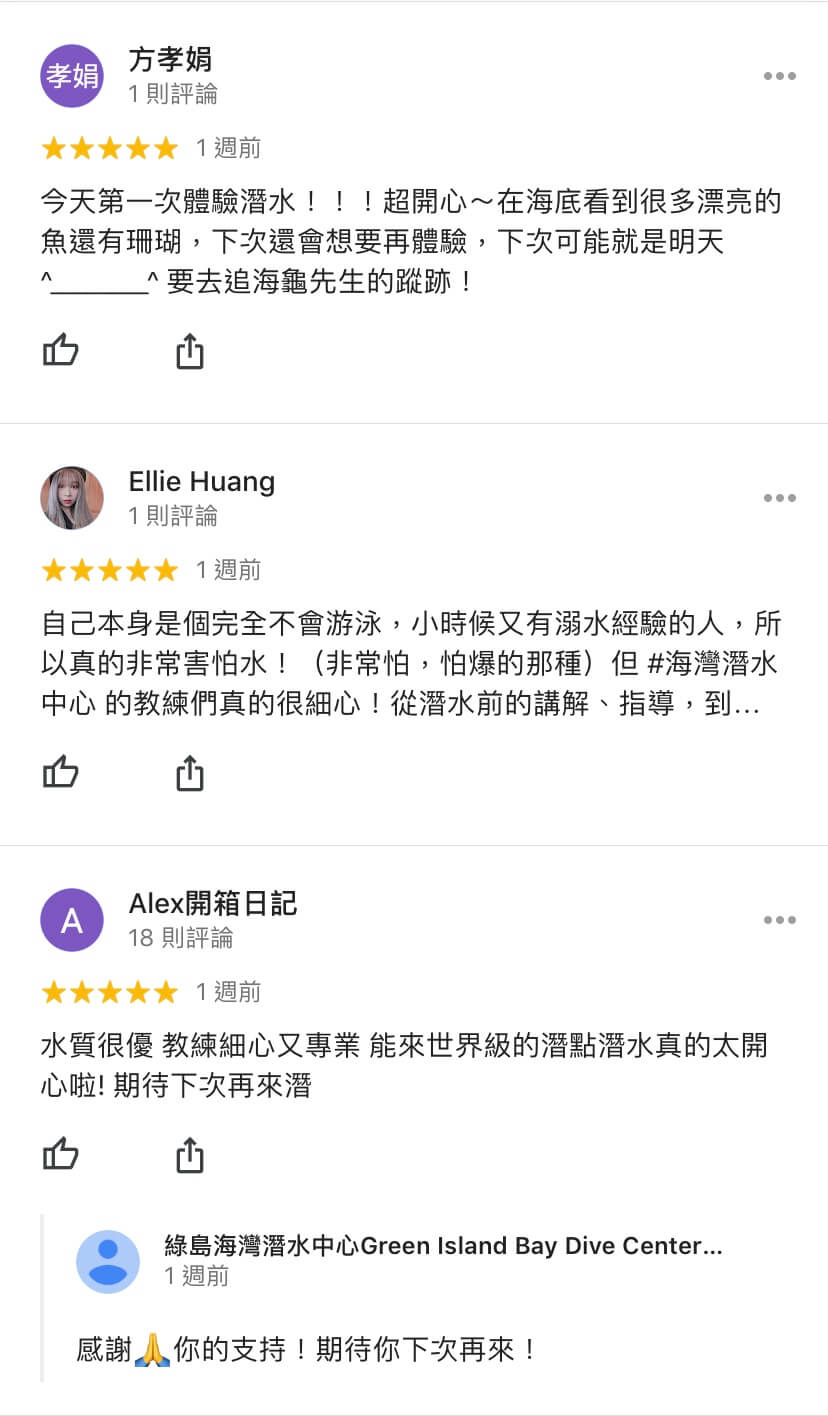Share 方孝娟's review
Image resolution: width=828 pixels, height=1416 pixels.
coord(190,351)
